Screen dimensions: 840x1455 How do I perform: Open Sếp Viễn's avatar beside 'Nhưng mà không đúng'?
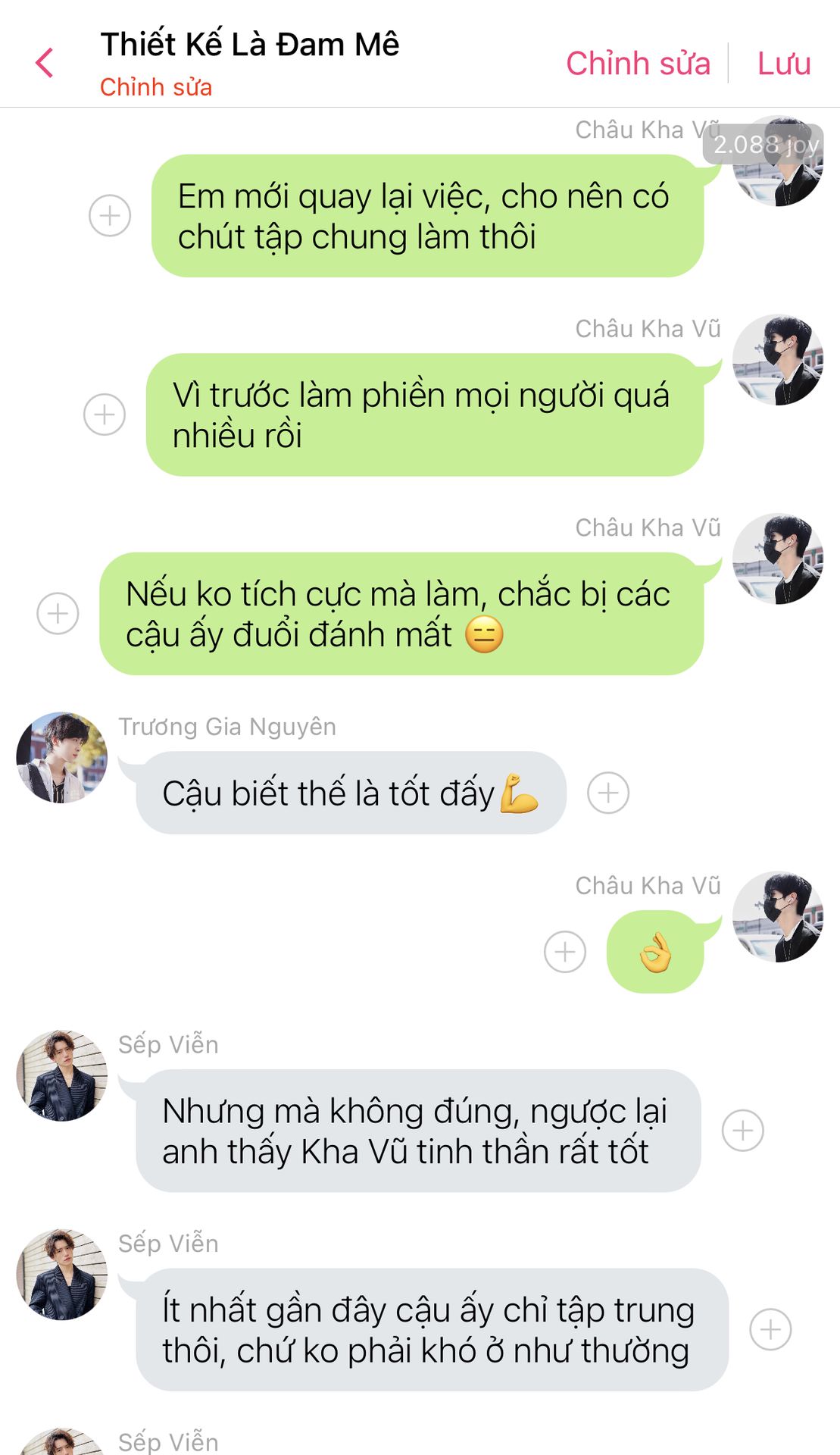coord(61,1075)
